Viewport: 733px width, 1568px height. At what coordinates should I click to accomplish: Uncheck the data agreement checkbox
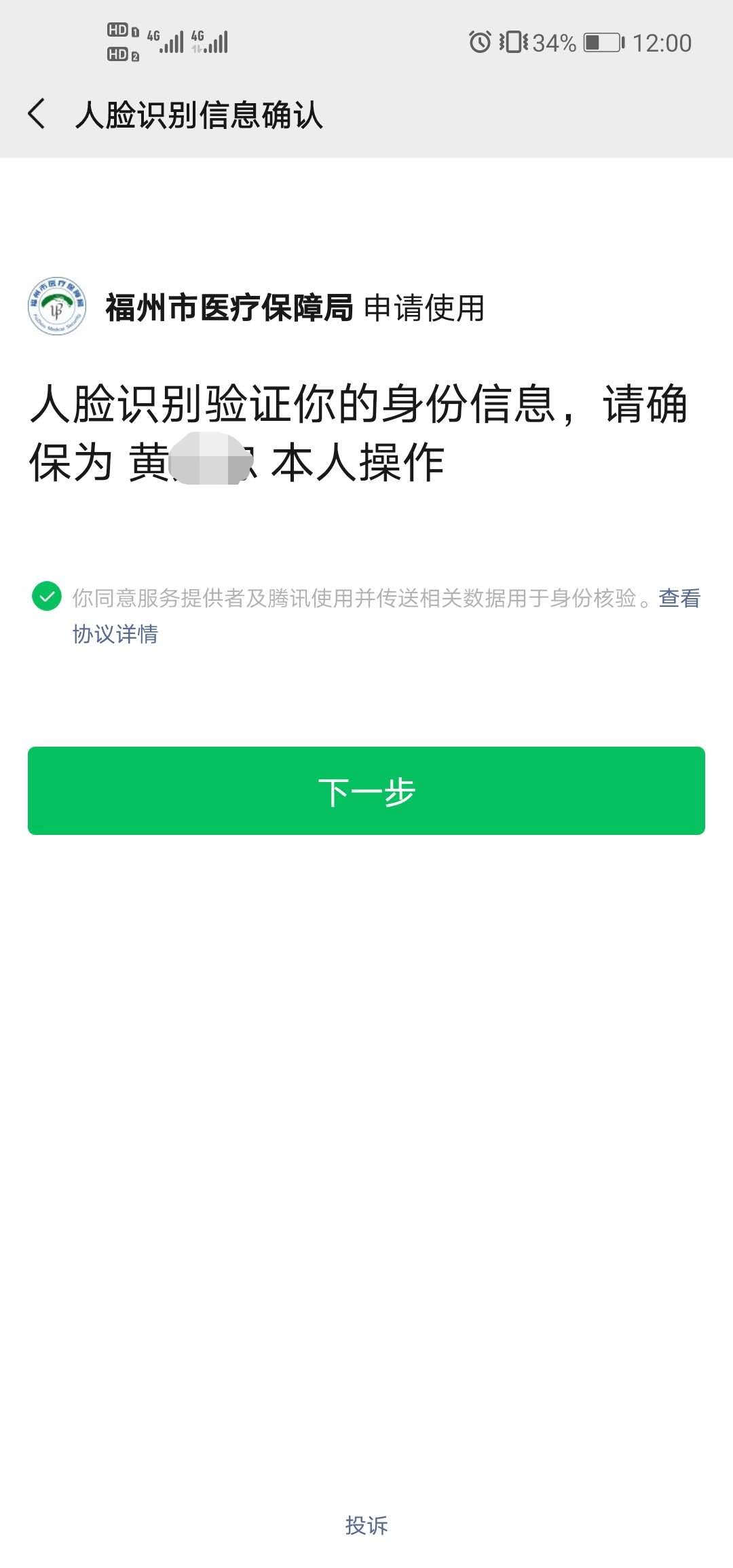coord(47,597)
